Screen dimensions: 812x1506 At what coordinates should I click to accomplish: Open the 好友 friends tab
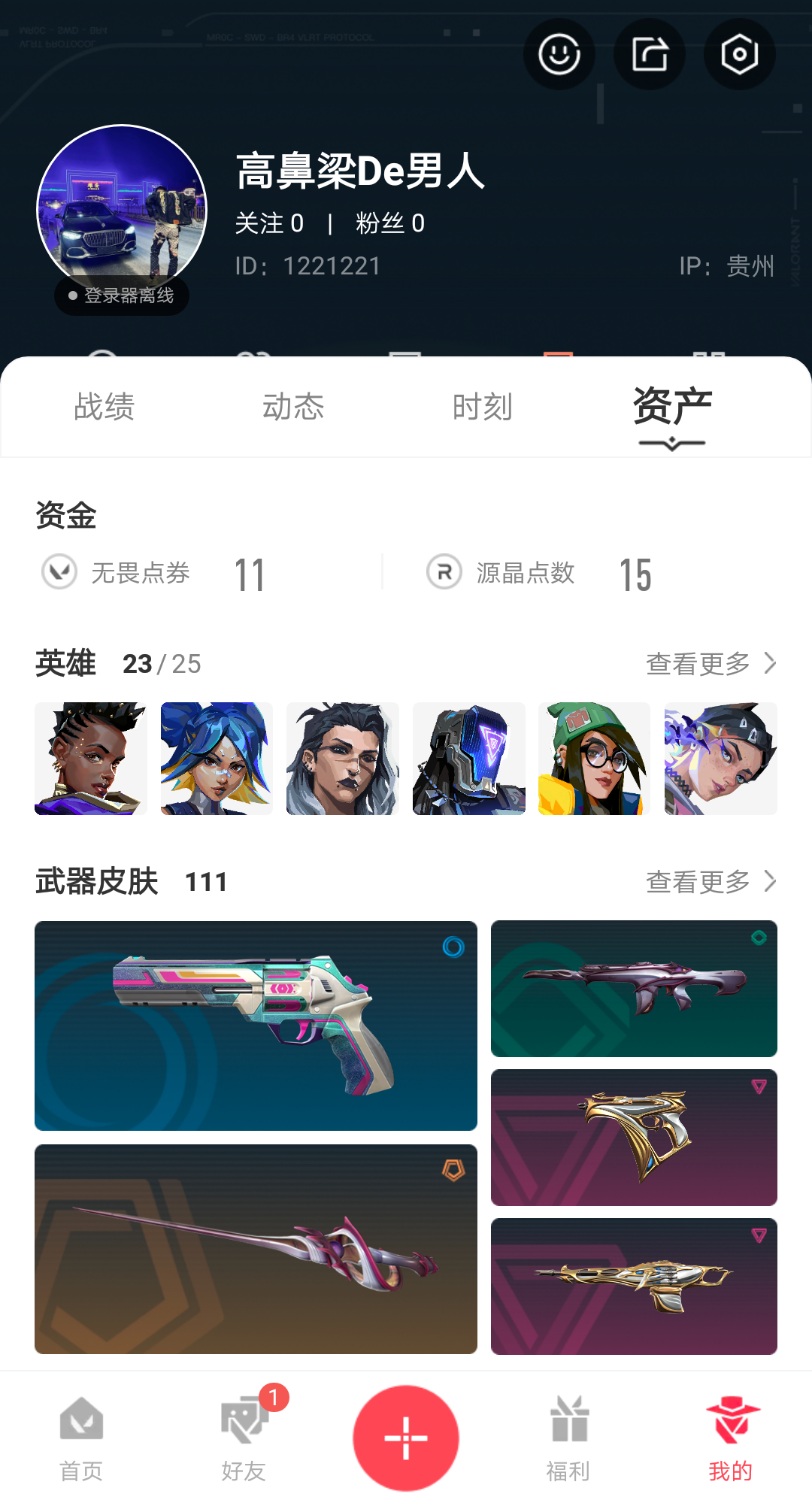point(244,1439)
